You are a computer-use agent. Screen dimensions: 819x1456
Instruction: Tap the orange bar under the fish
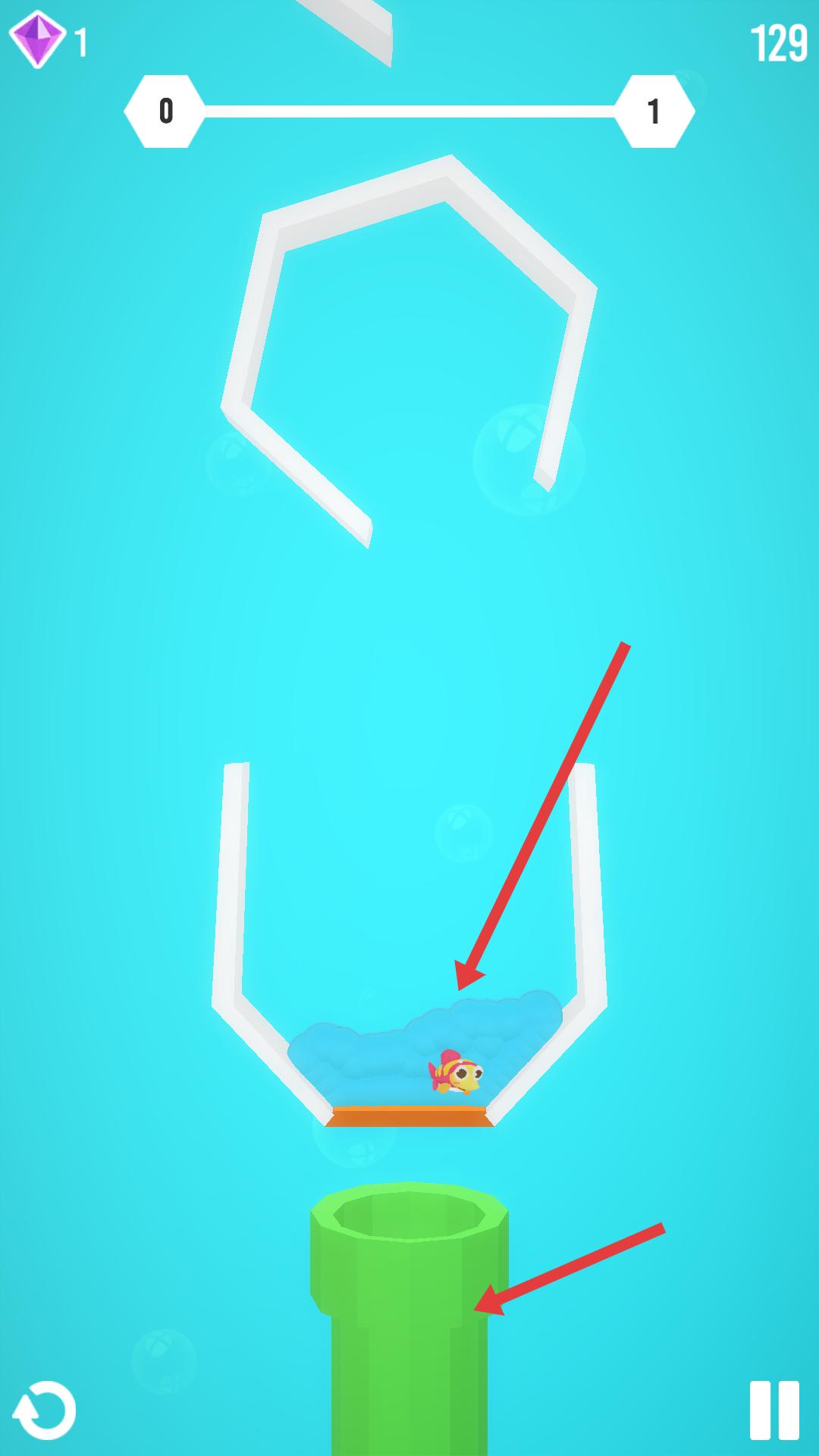tap(409, 1116)
